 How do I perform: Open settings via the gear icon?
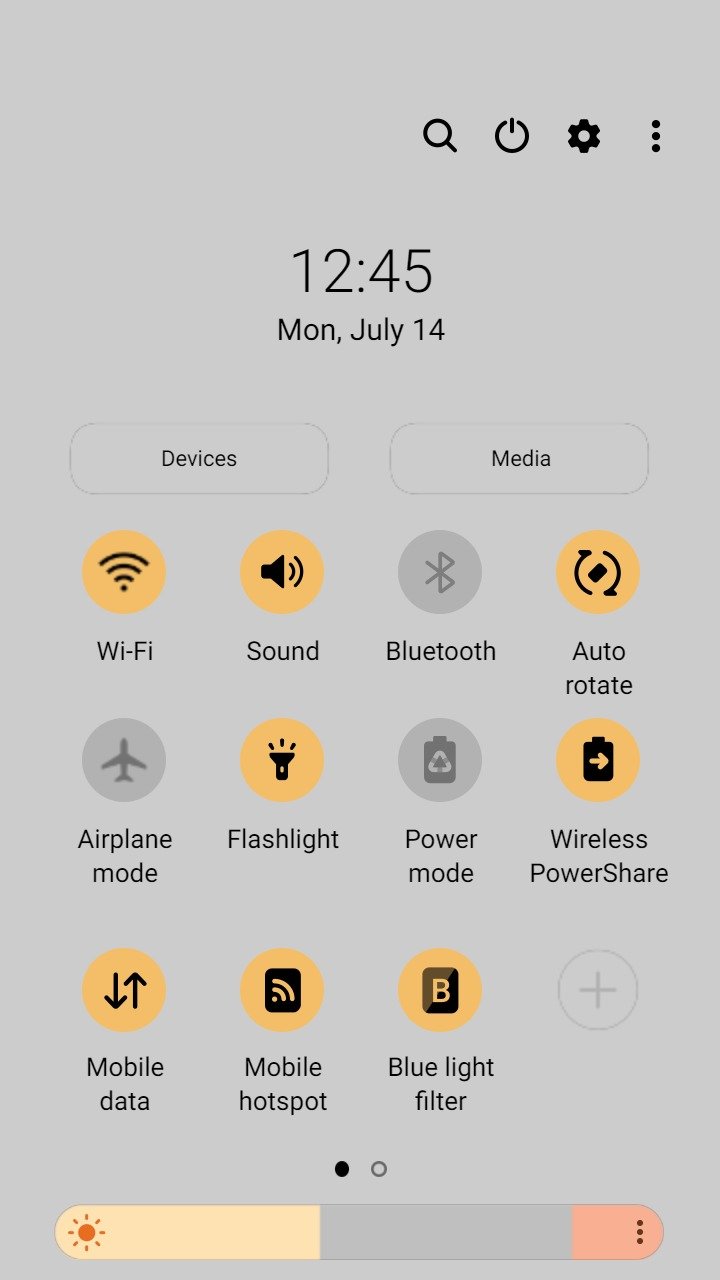point(584,135)
